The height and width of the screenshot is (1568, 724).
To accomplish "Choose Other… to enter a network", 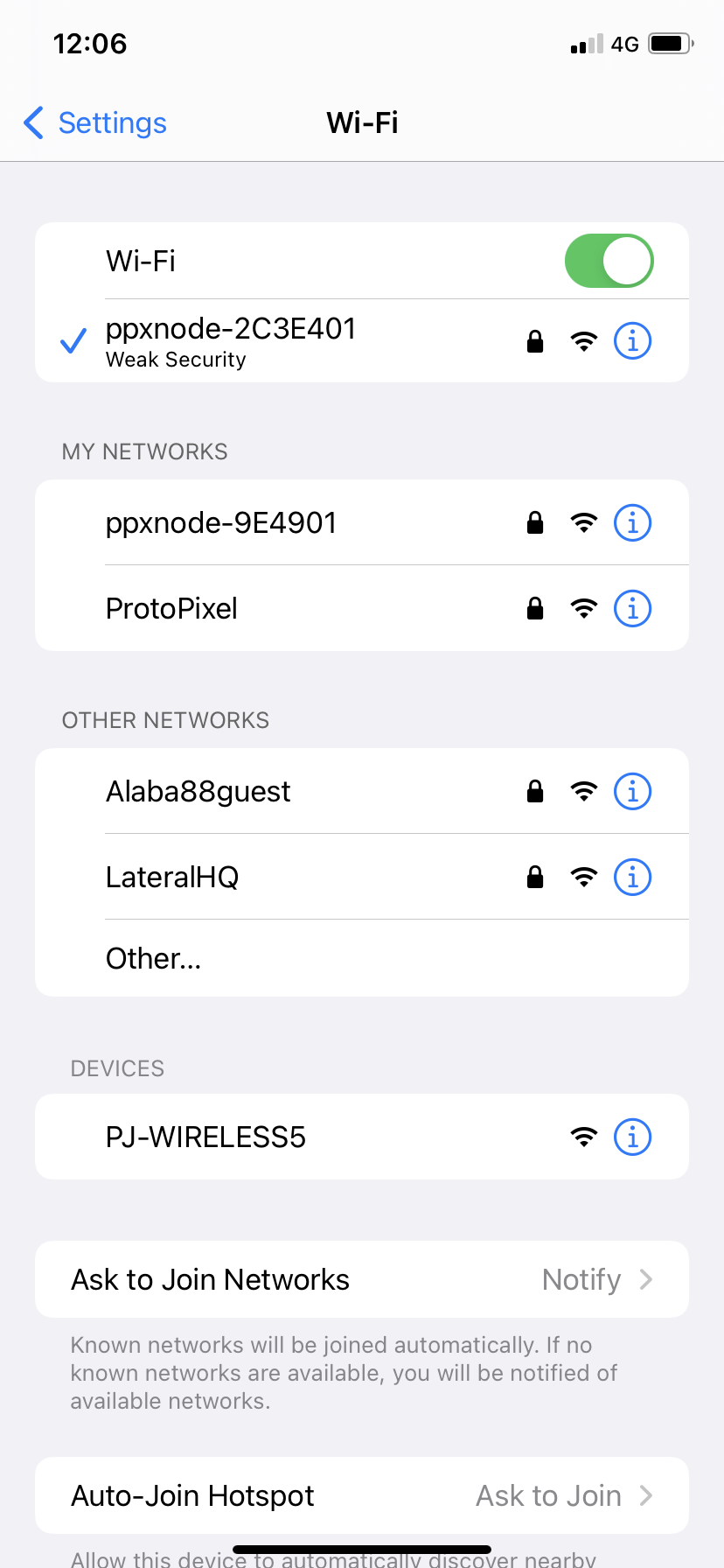I will (154, 959).
